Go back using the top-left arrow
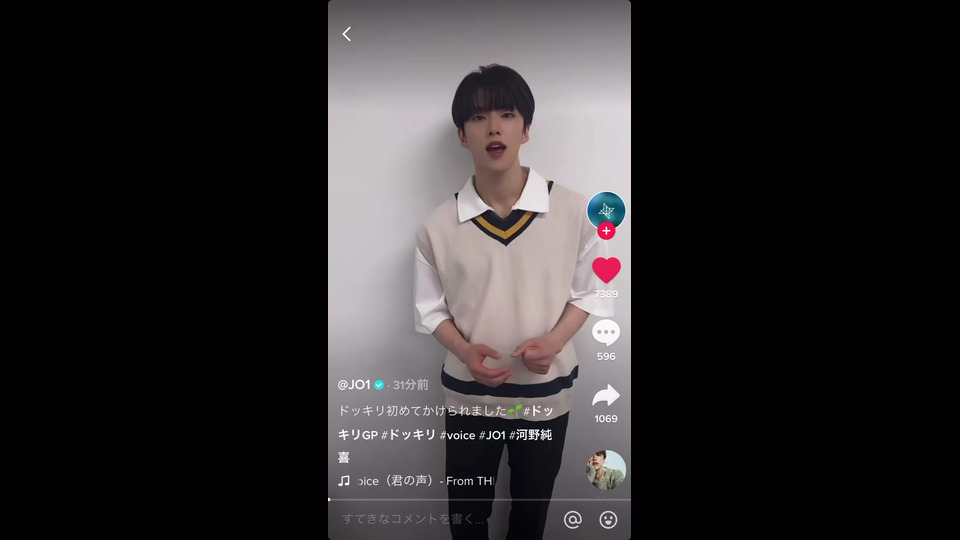 [347, 34]
